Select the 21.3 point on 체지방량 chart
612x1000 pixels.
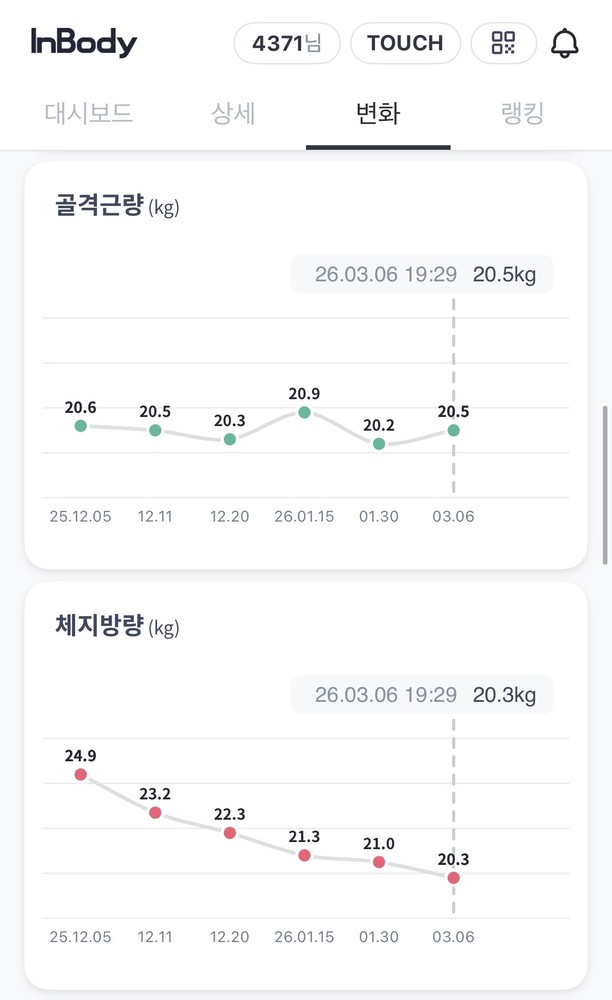click(x=304, y=855)
